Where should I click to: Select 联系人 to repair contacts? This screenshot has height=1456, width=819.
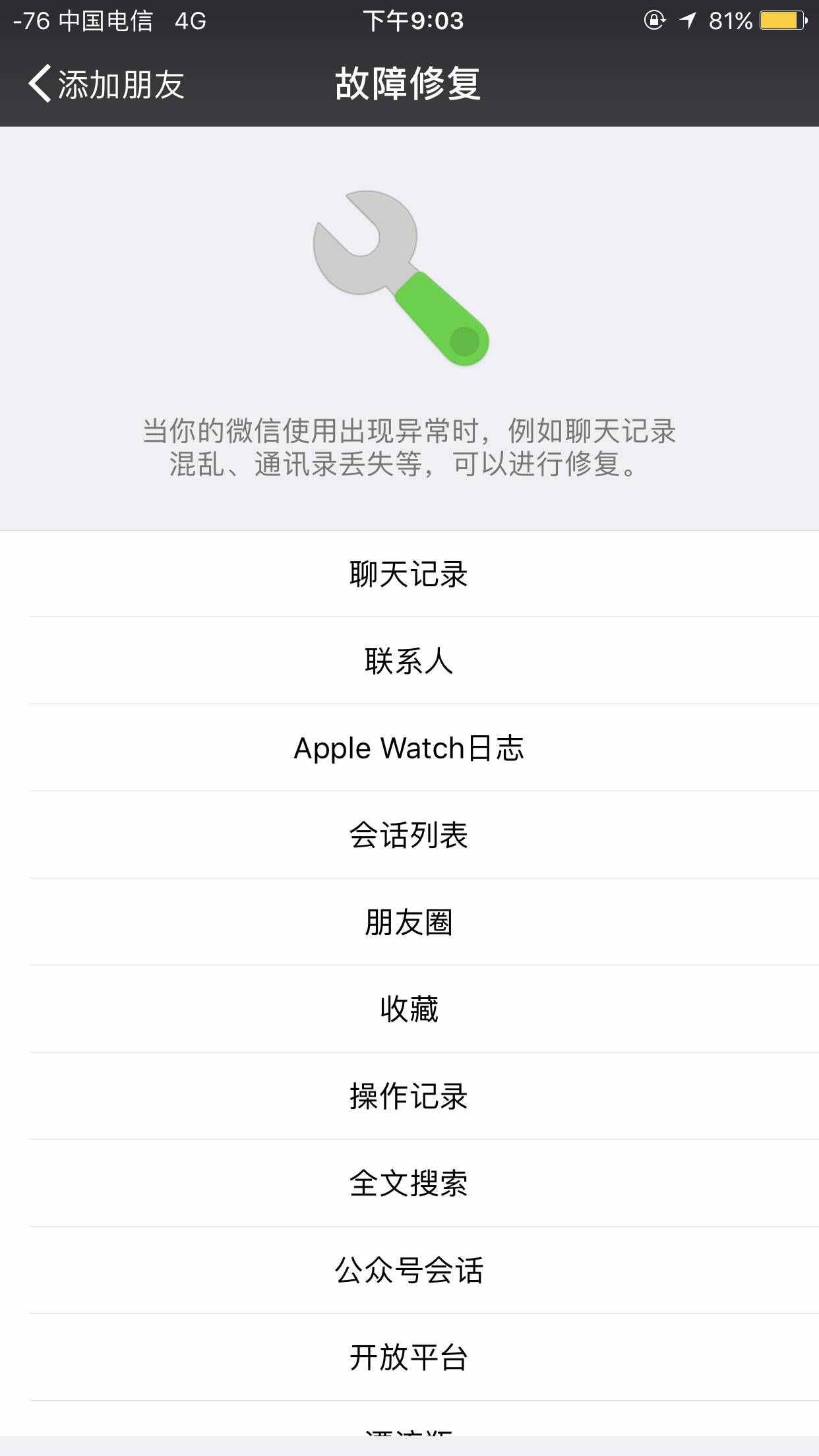coord(409,661)
